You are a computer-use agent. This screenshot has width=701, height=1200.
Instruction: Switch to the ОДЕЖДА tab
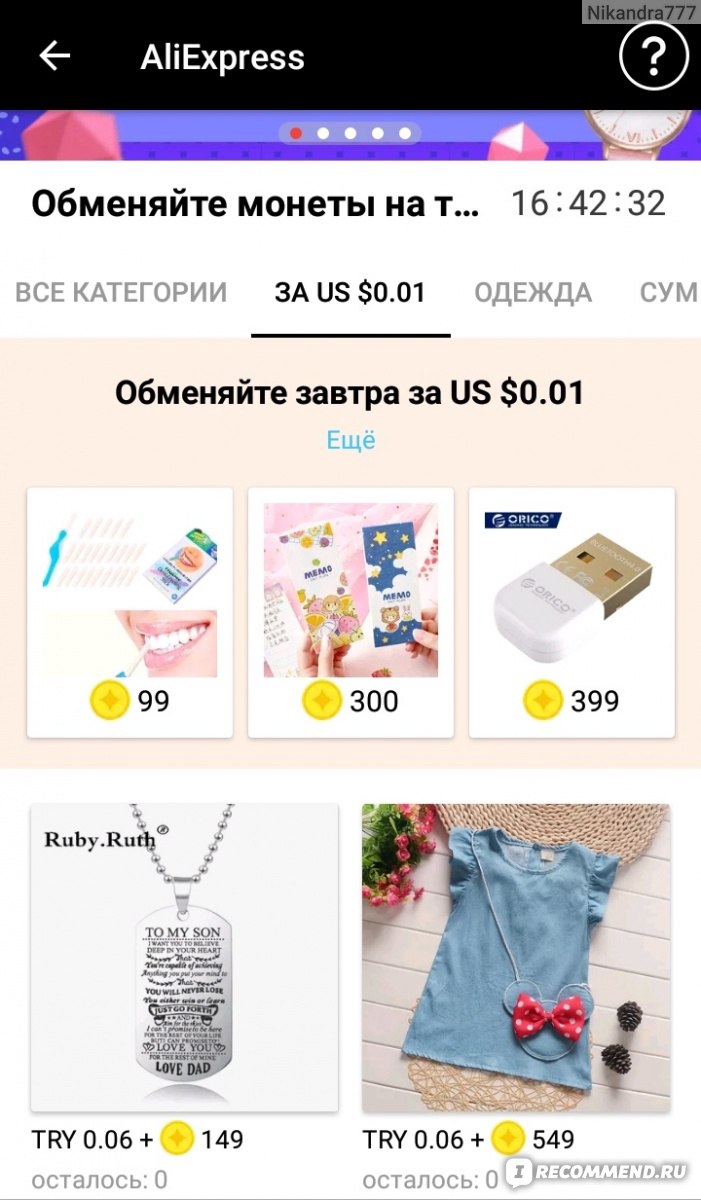[533, 292]
